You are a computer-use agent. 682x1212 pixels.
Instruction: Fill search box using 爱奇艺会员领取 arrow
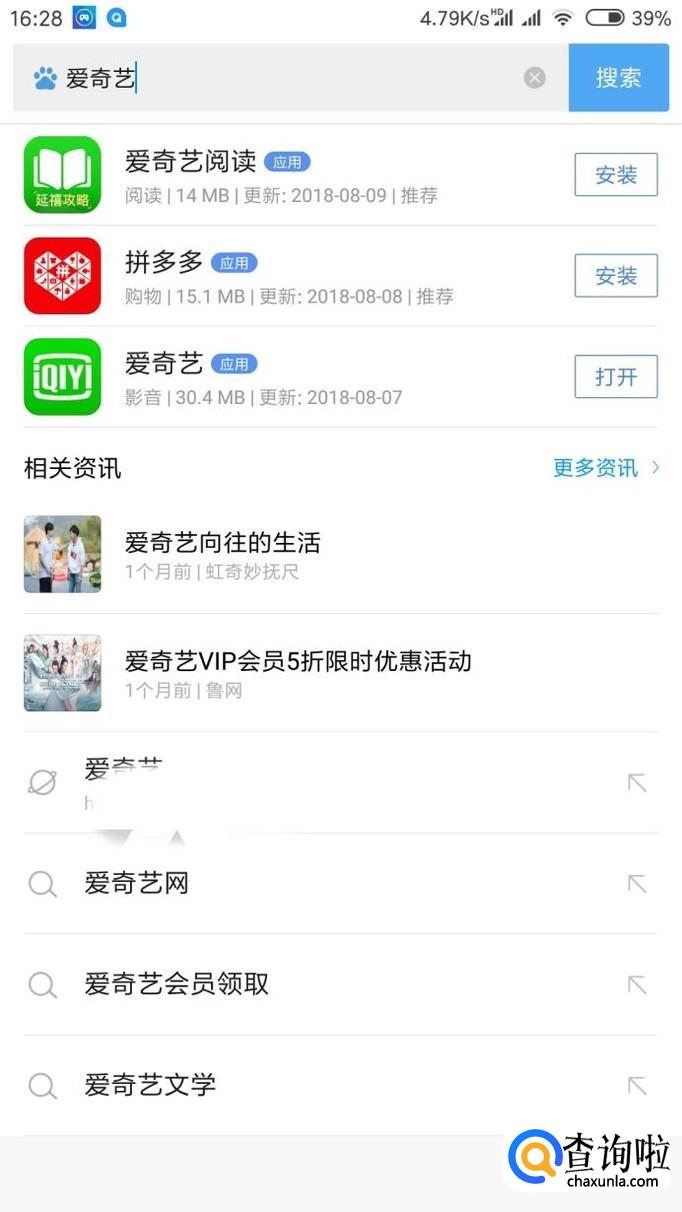point(637,985)
